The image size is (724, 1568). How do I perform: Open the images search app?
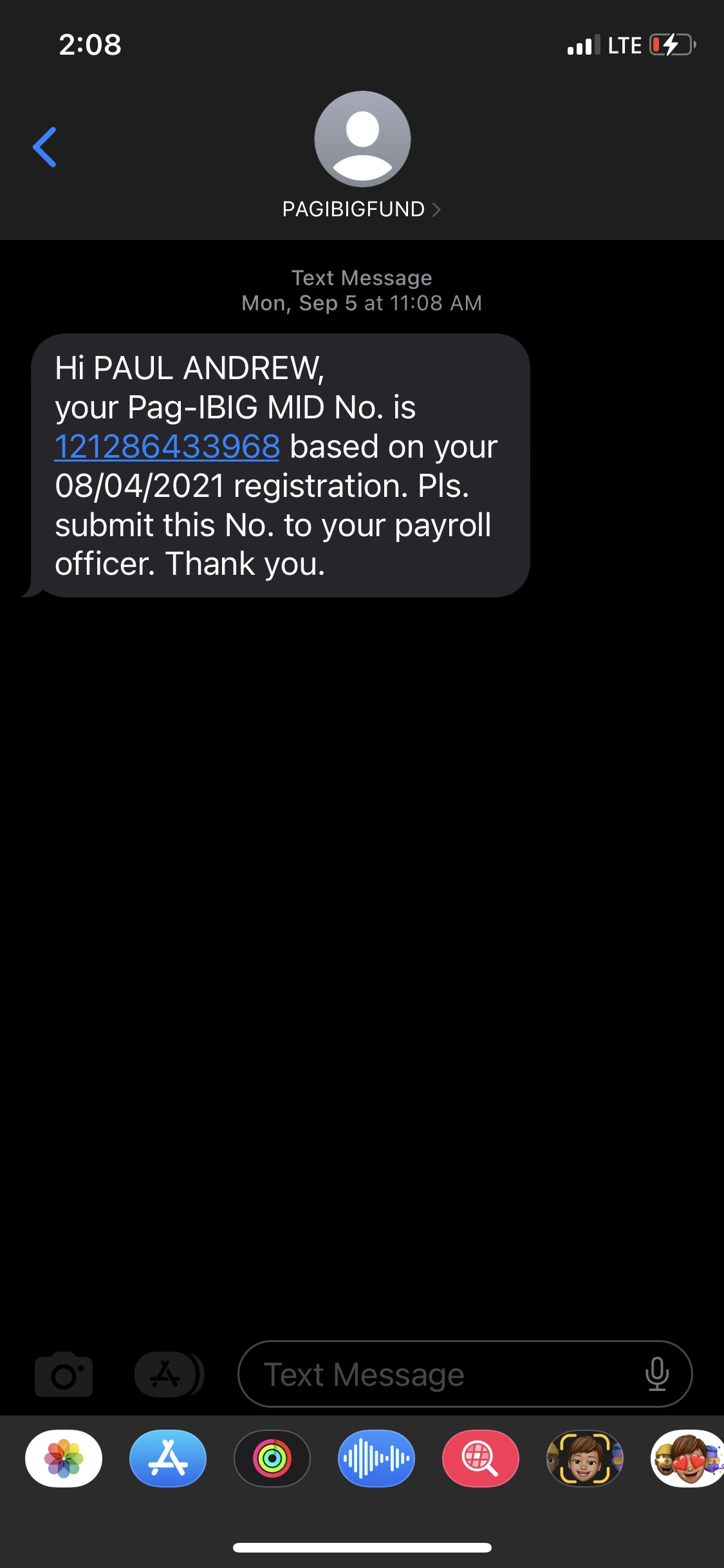pos(481,1459)
